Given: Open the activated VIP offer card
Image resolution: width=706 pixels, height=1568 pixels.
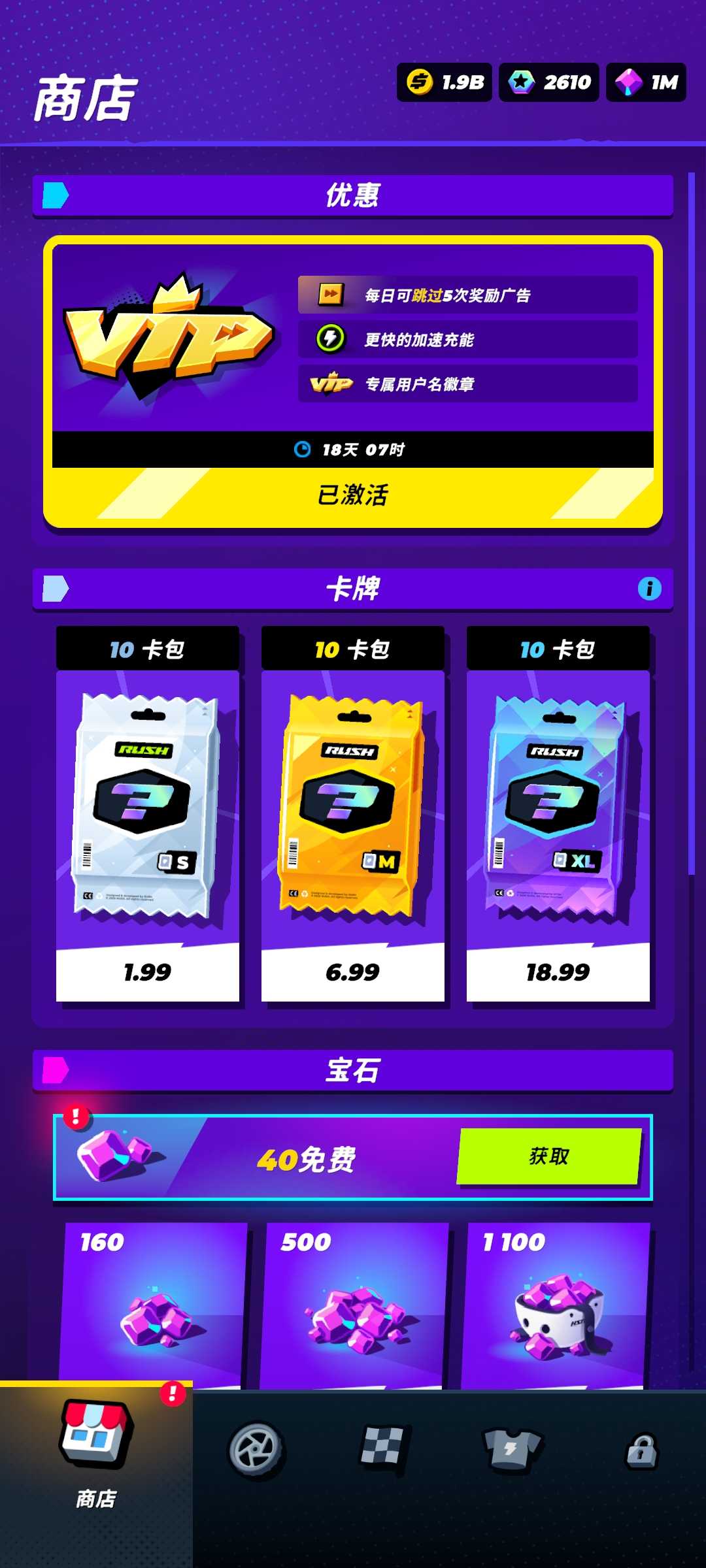Looking at the screenshot, I should tap(353, 382).
